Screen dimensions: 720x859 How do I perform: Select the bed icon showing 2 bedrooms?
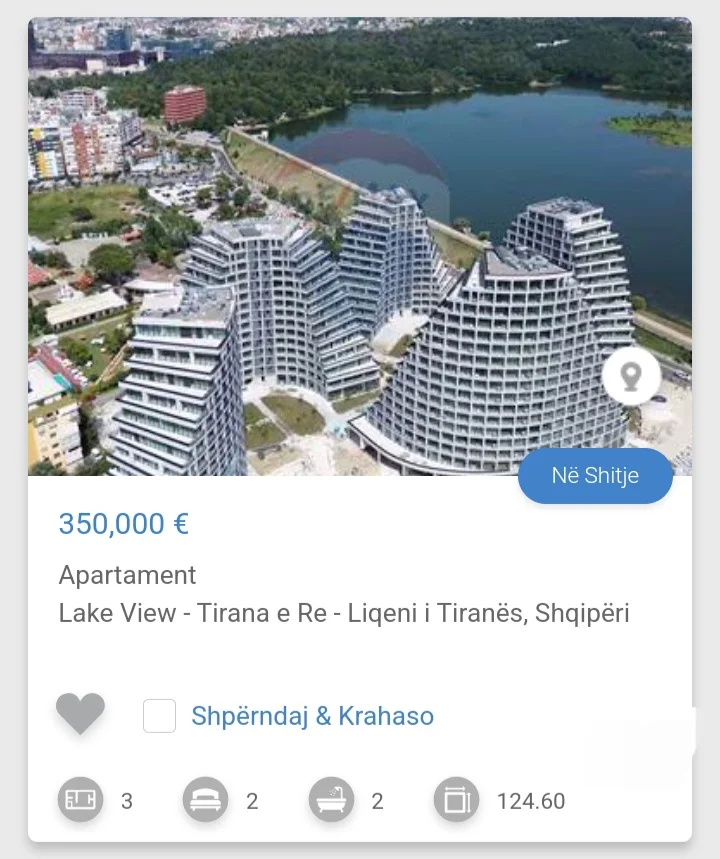[204, 800]
